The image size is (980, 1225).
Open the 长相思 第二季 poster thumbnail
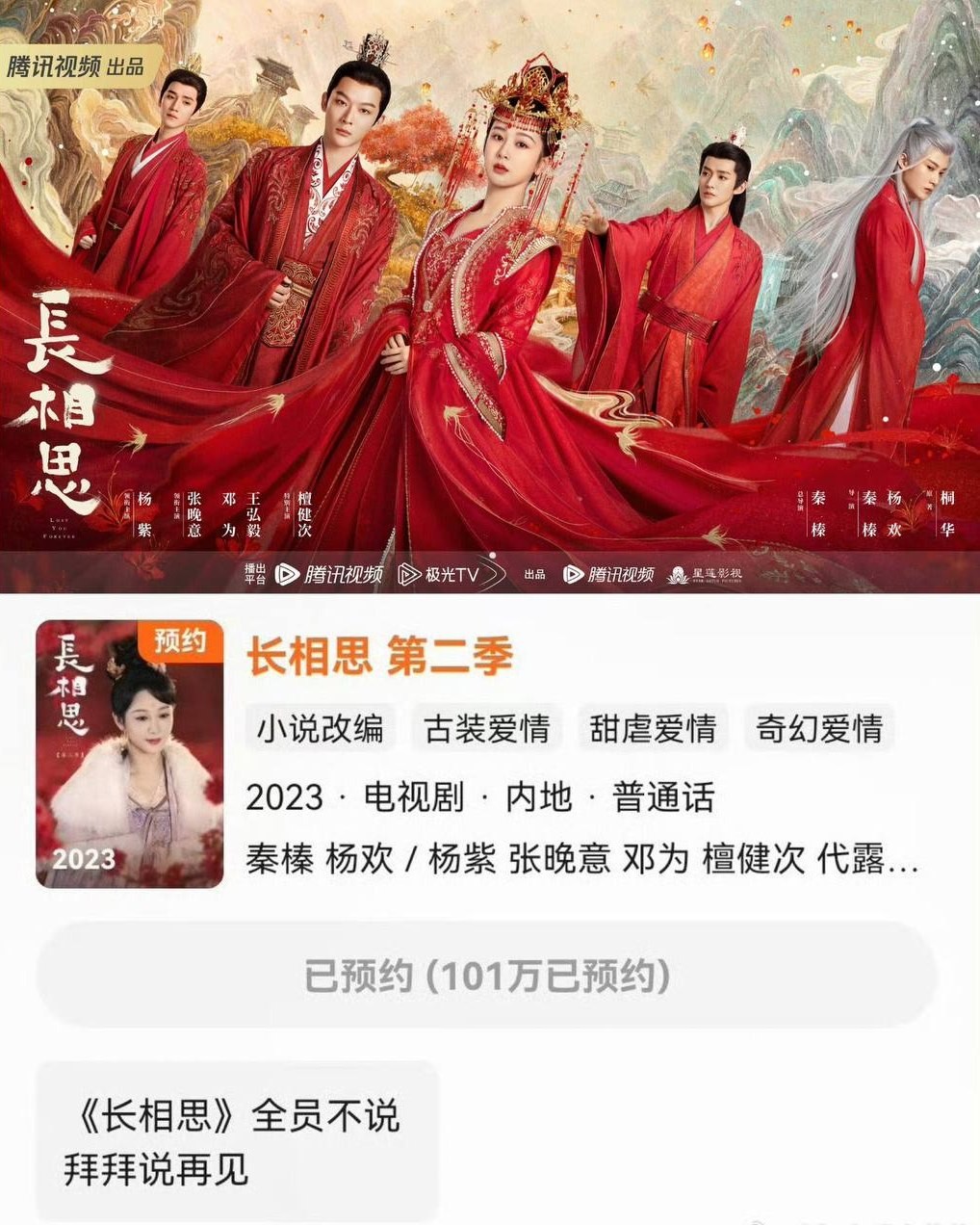[130, 754]
